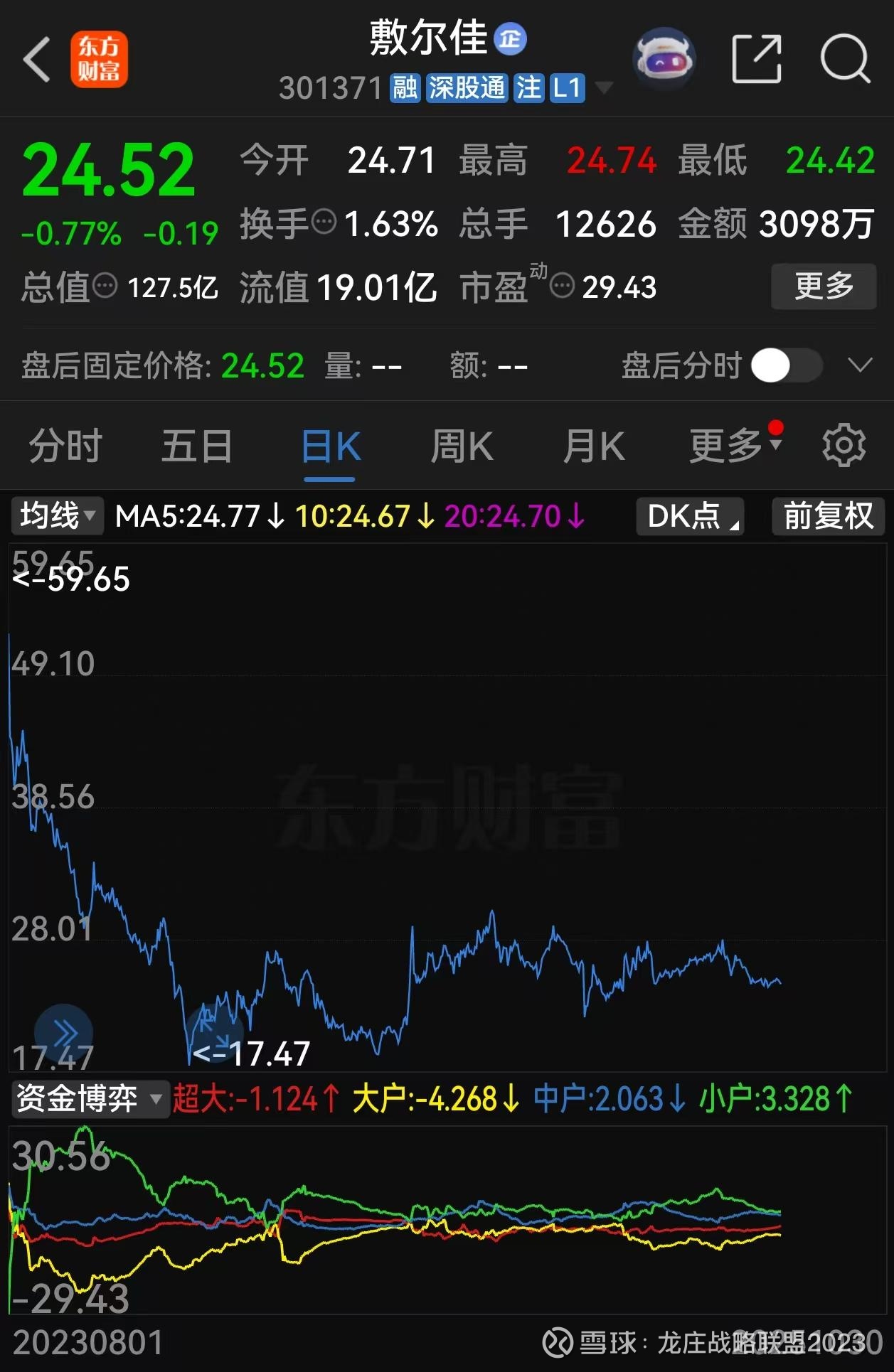This screenshot has height=1372, width=894.
Task: Select the 日K chart tab
Action: pyautogui.click(x=330, y=446)
